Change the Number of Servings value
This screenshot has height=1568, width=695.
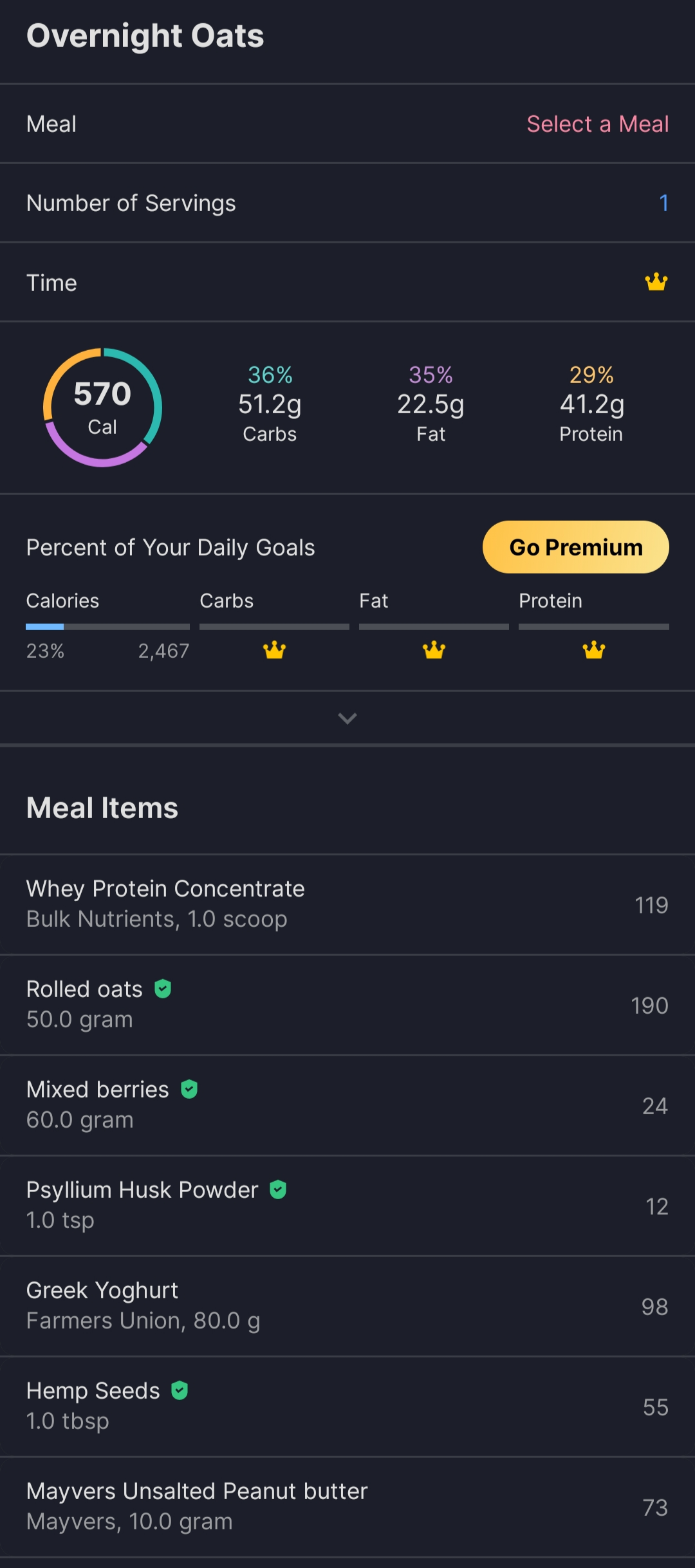click(663, 203)
